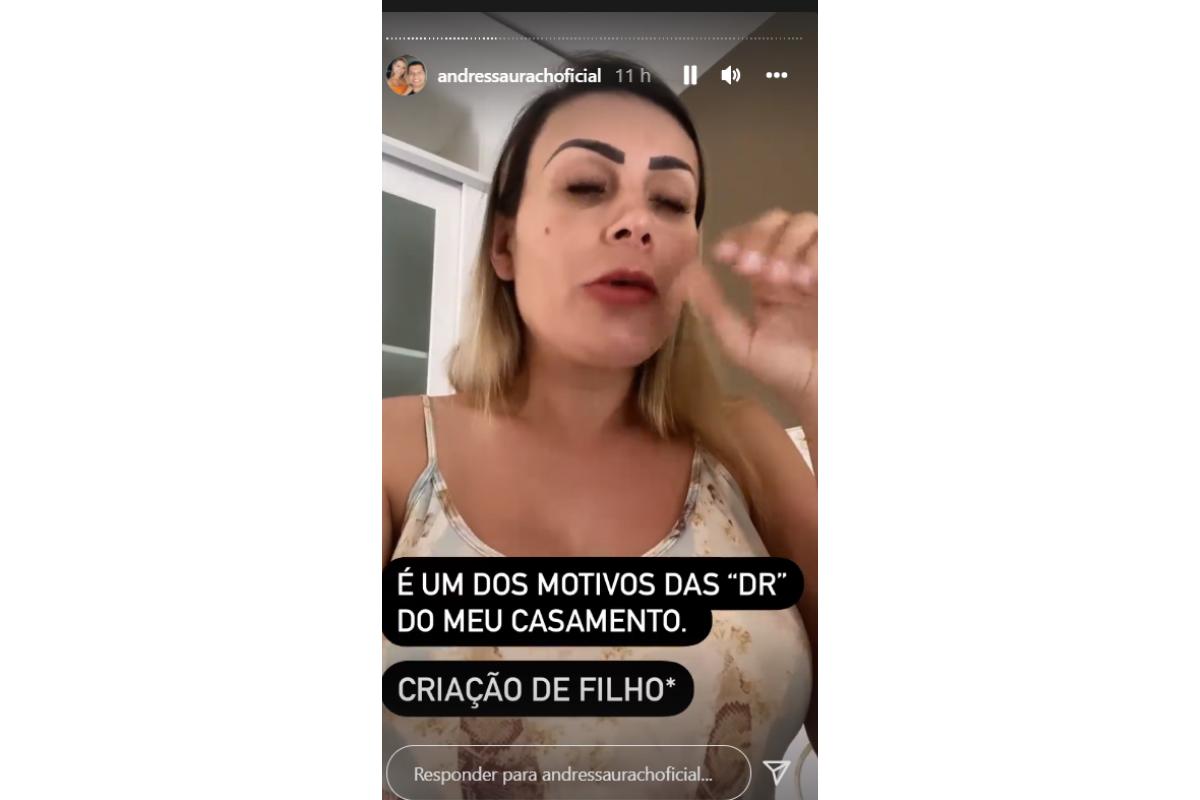Mute the story sound
Screen dimensions: 1200x800
tap(731, 75)
